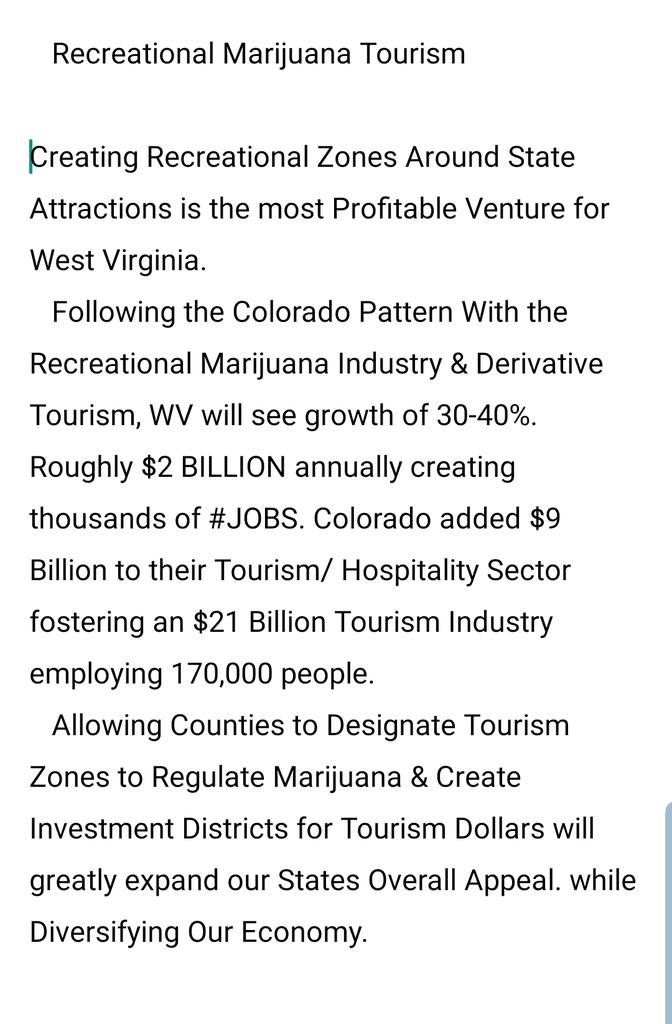
Task: Edit the title "Recreational Marijuana Tourism"
Action: (259, 54)
